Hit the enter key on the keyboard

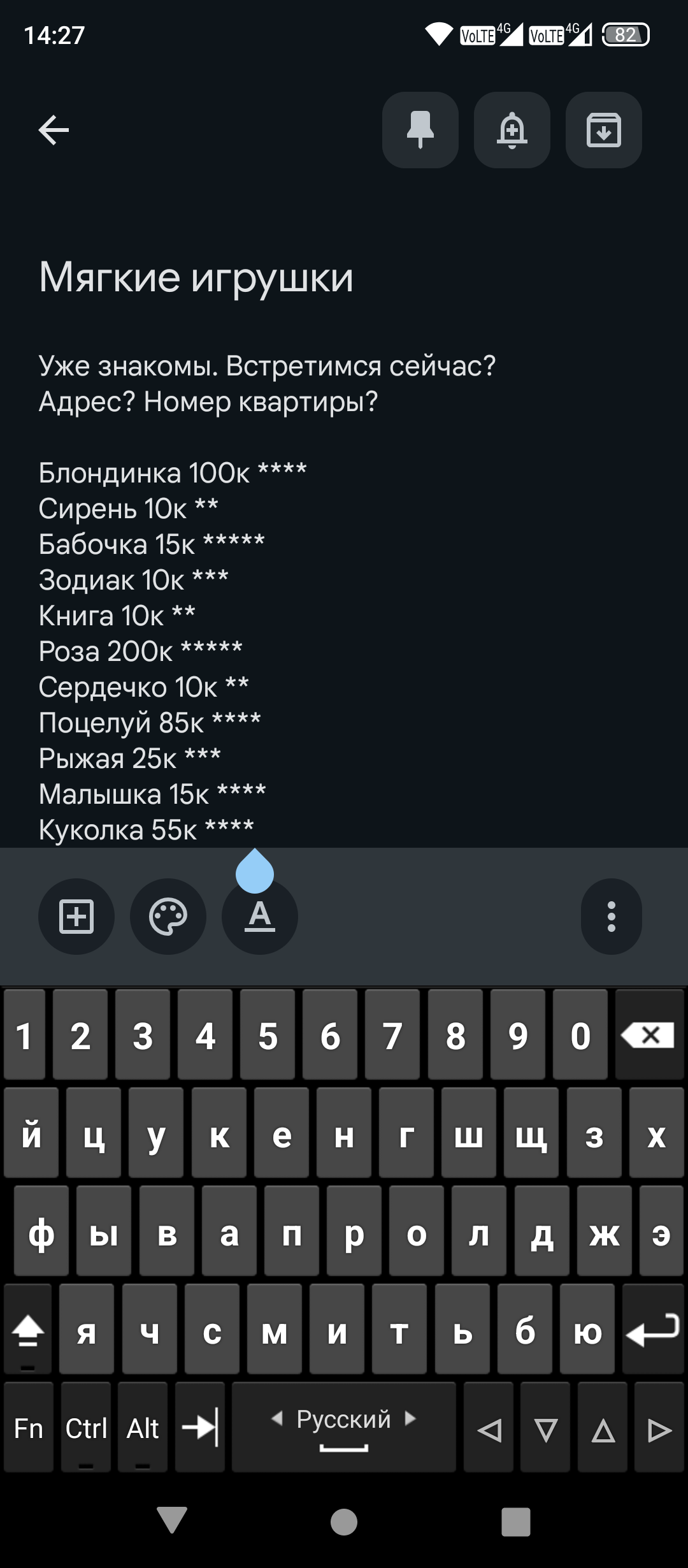point(653,1331)
